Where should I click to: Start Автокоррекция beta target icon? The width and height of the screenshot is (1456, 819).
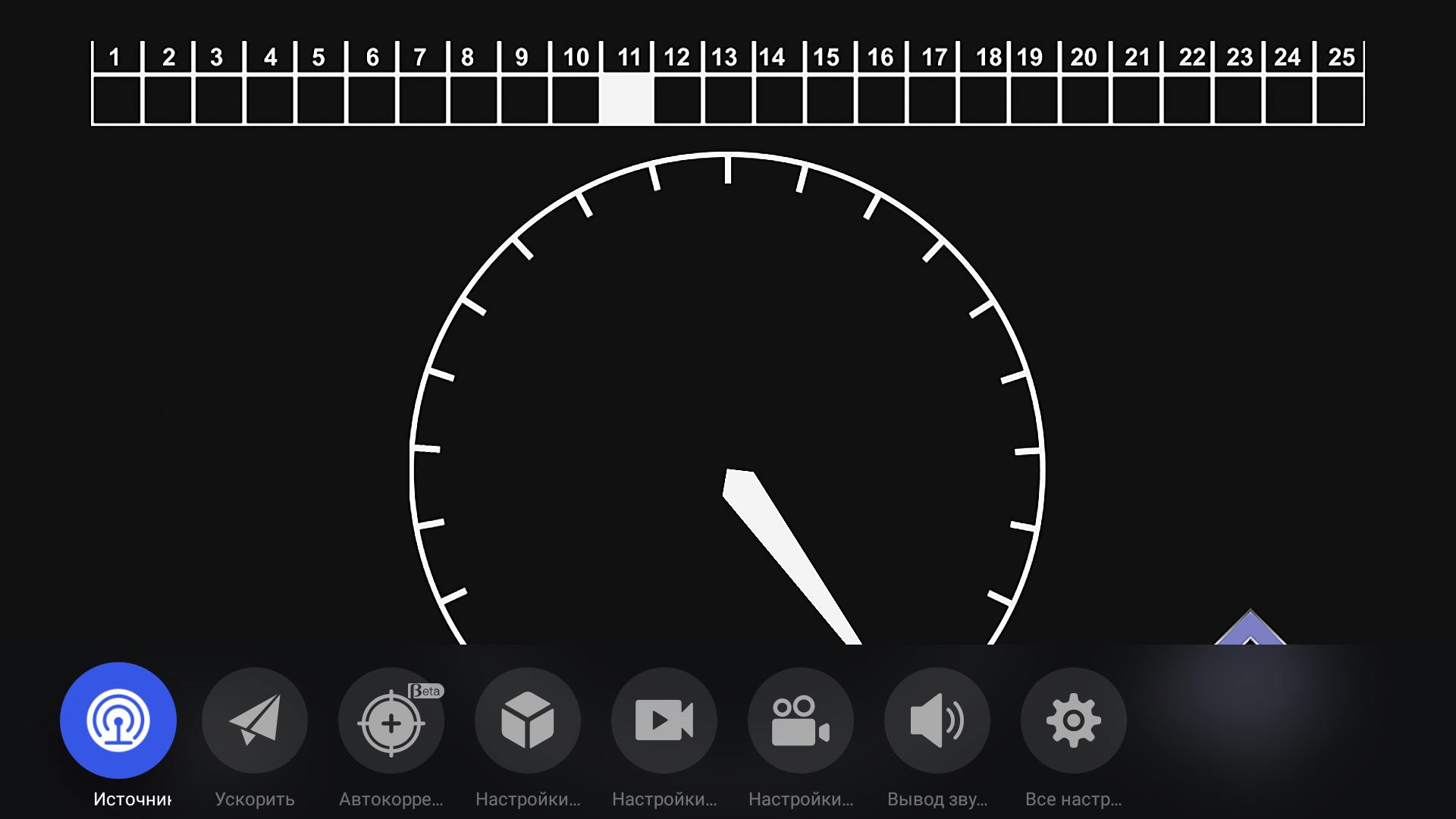click(x=391, y=721)
